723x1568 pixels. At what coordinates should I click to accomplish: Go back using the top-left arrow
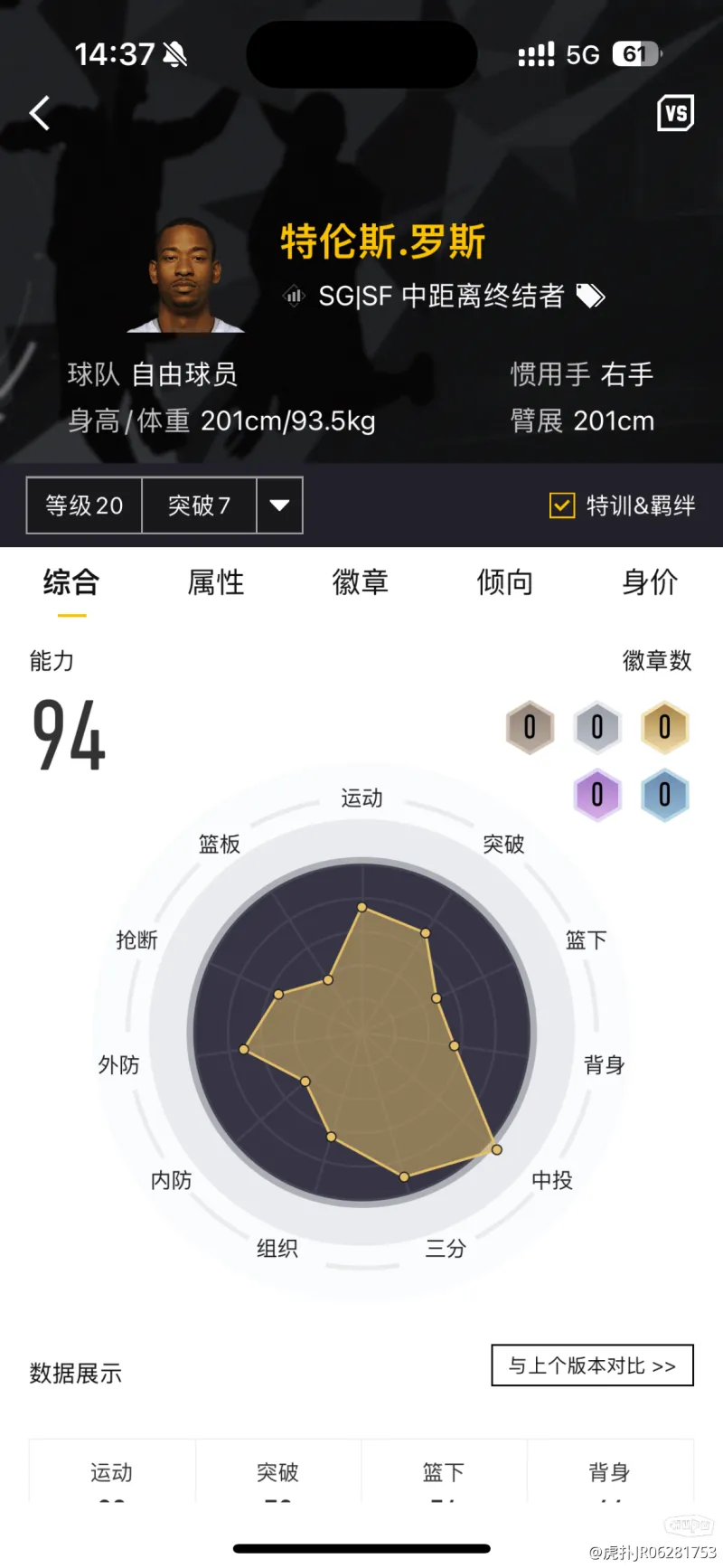pyautogui.click(x=40, y=114)
